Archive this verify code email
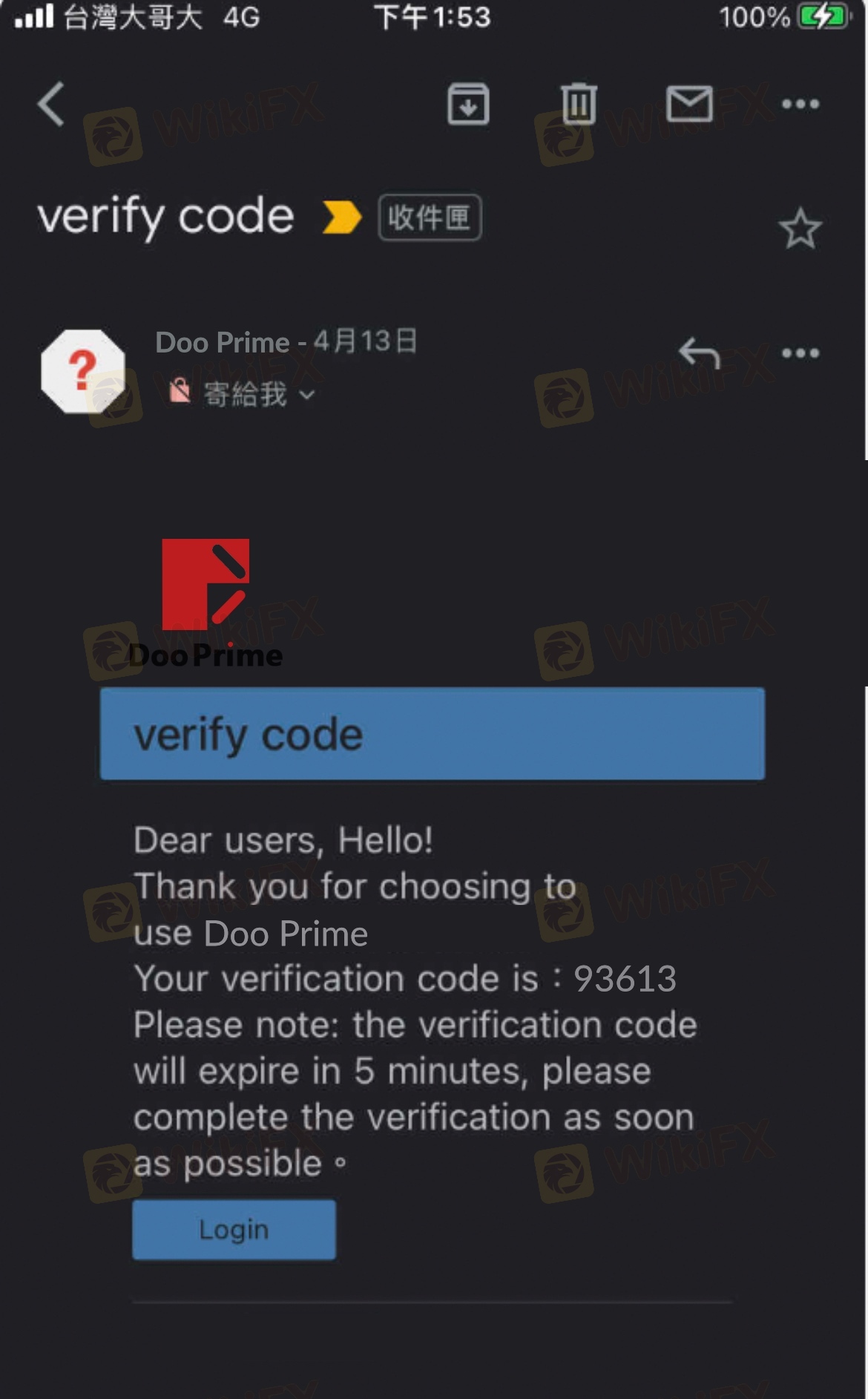 coord(468,104)
